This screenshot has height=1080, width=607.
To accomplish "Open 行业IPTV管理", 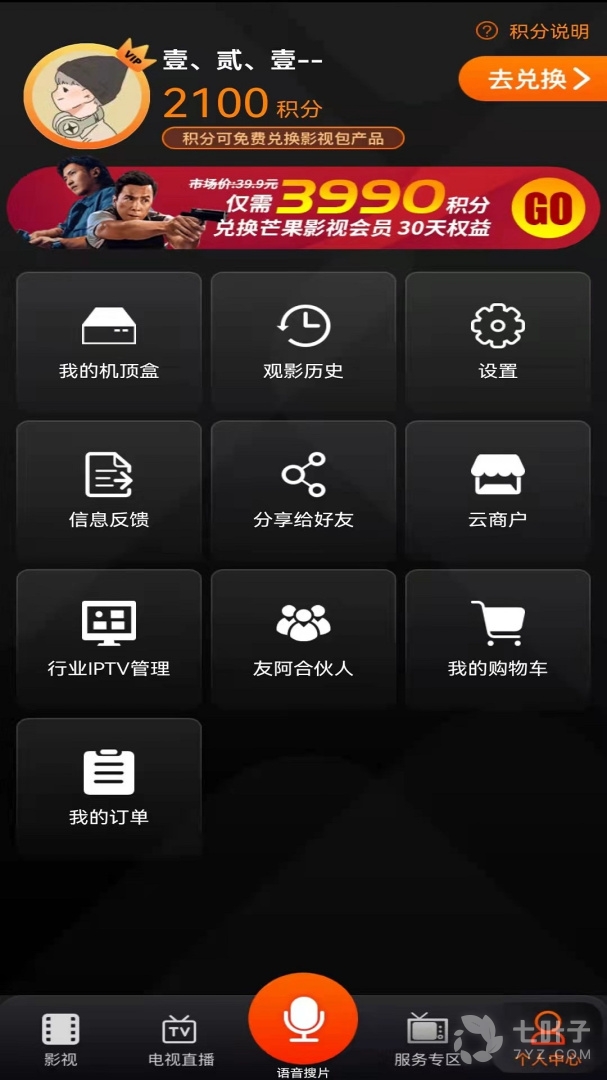I will click(109, 640).
